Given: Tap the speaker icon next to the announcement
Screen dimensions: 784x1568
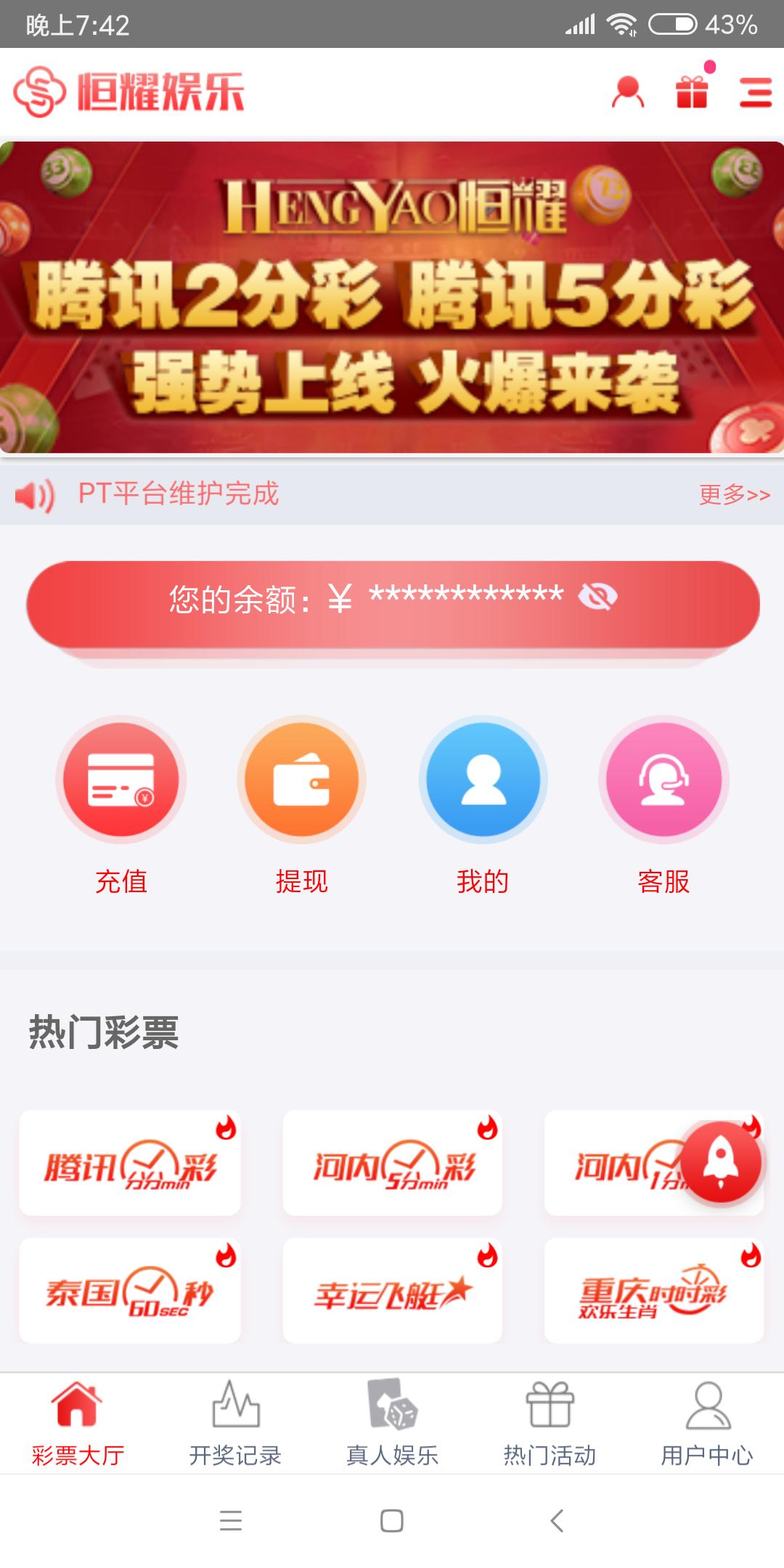Looking at the screenshot, I should click(35, 496).
